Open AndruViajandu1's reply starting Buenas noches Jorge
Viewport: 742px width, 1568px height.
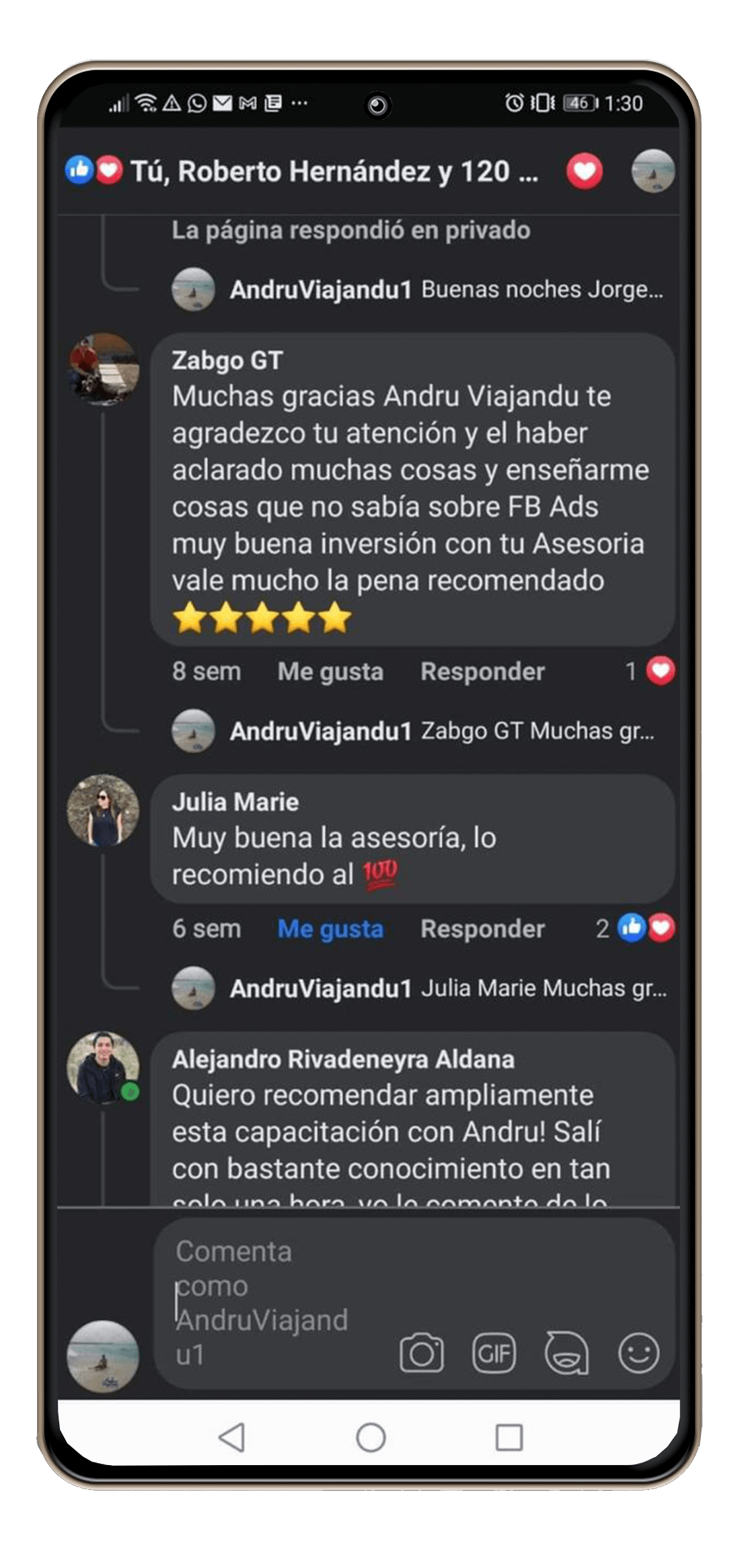pyautogui.click(x=445, y=290)
